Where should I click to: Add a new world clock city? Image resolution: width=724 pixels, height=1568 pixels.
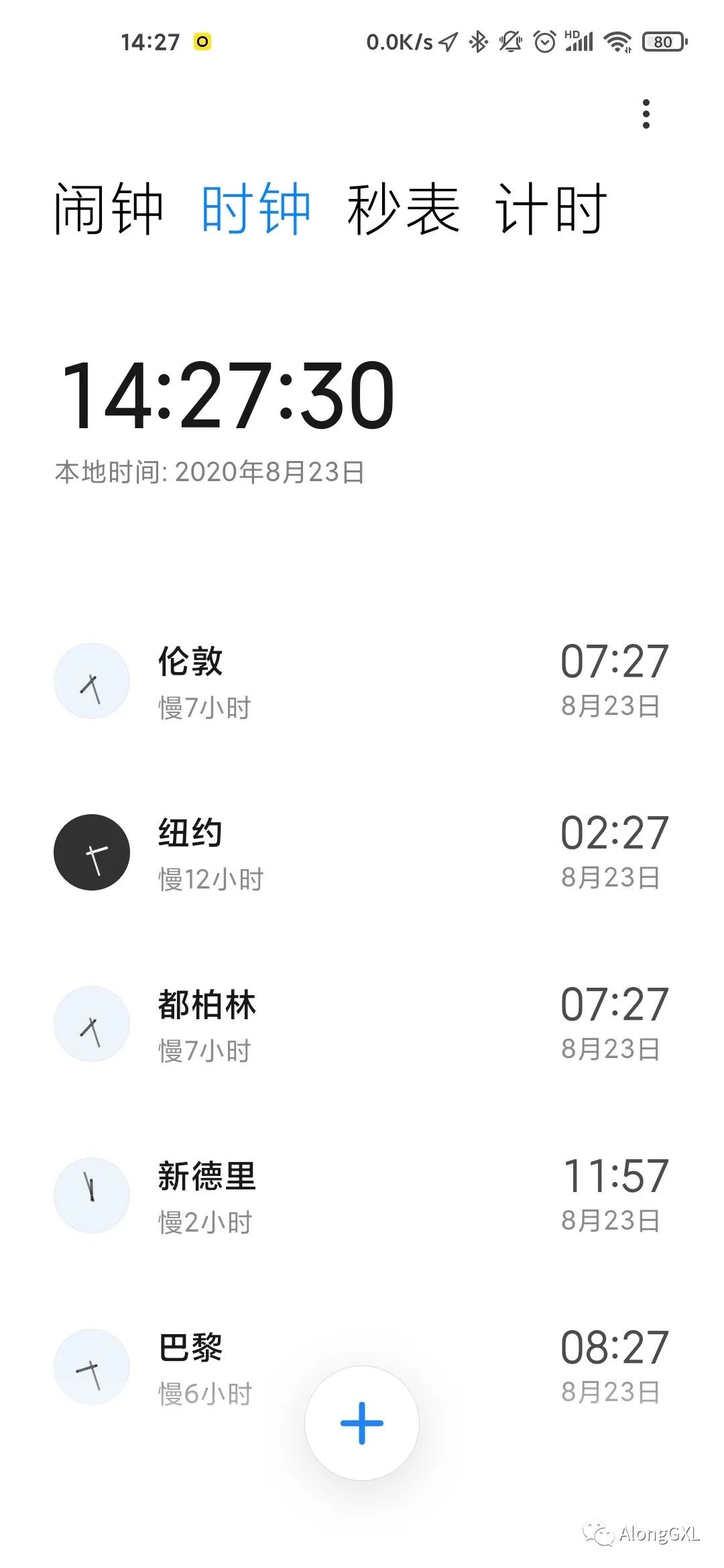(x=362, y=1422)
